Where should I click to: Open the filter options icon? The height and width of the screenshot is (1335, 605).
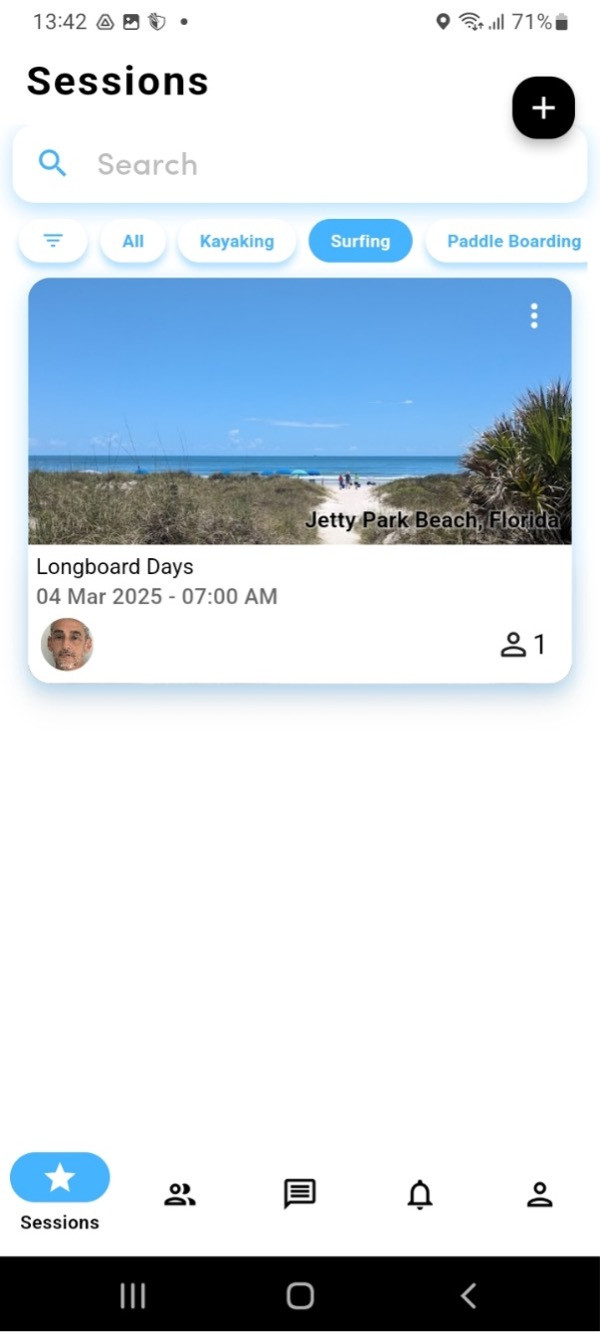(x=53, y=241)
